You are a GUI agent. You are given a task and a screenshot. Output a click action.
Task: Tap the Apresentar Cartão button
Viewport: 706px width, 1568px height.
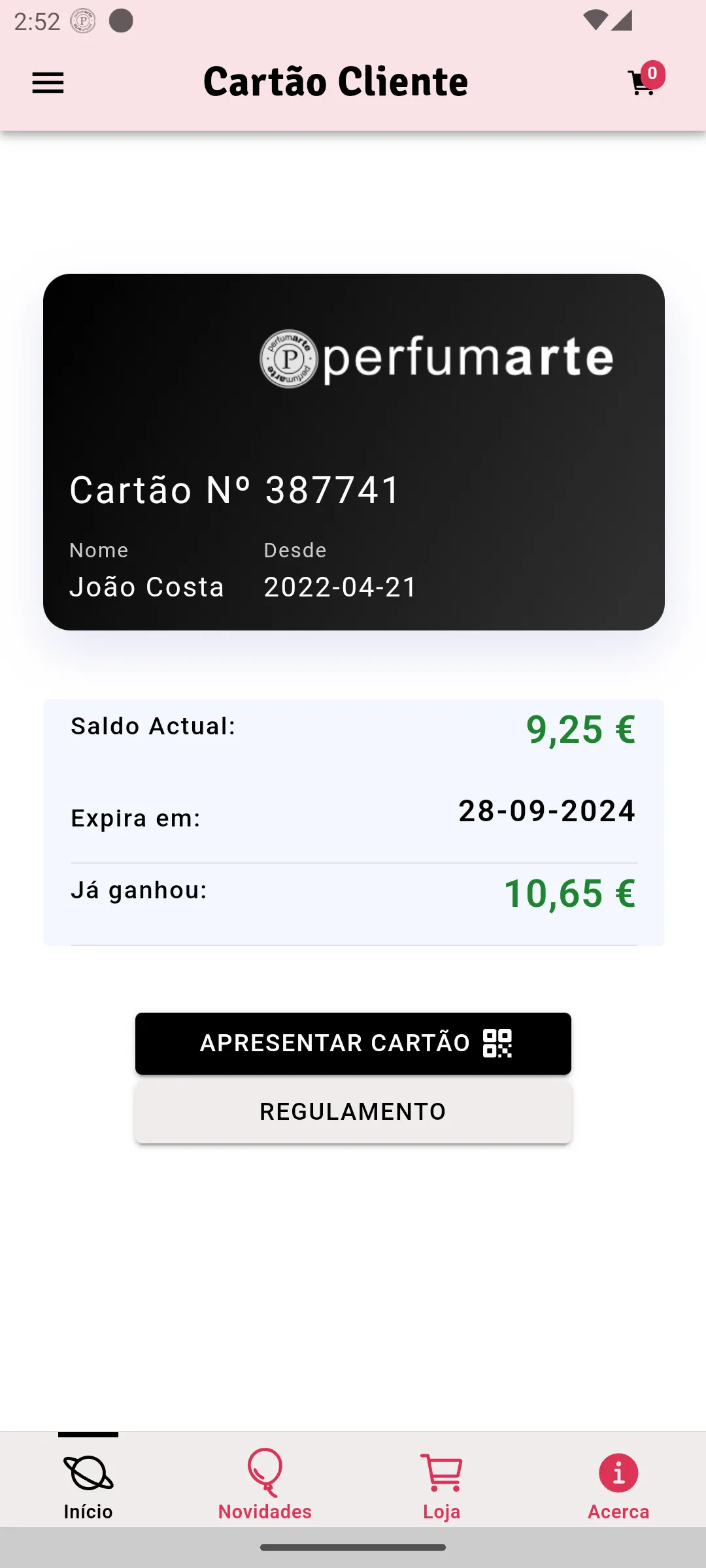point(353,1043)
